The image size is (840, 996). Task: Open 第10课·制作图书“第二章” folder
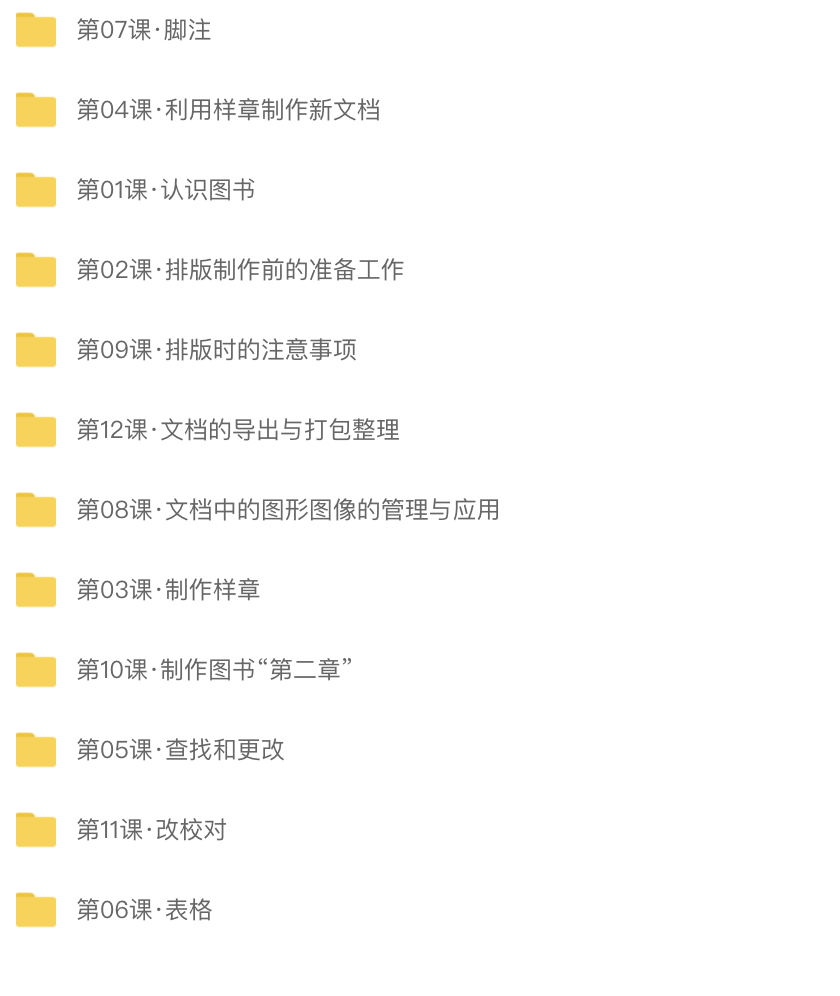click(214, 670)
